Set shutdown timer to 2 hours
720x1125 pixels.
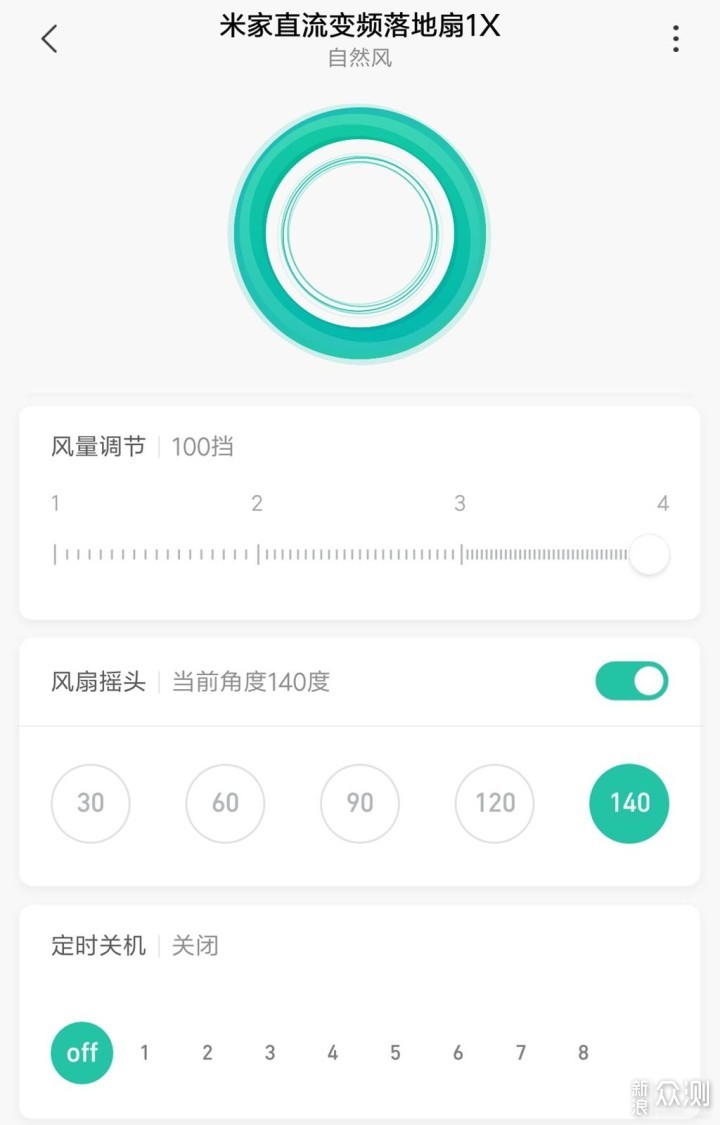207,1052
